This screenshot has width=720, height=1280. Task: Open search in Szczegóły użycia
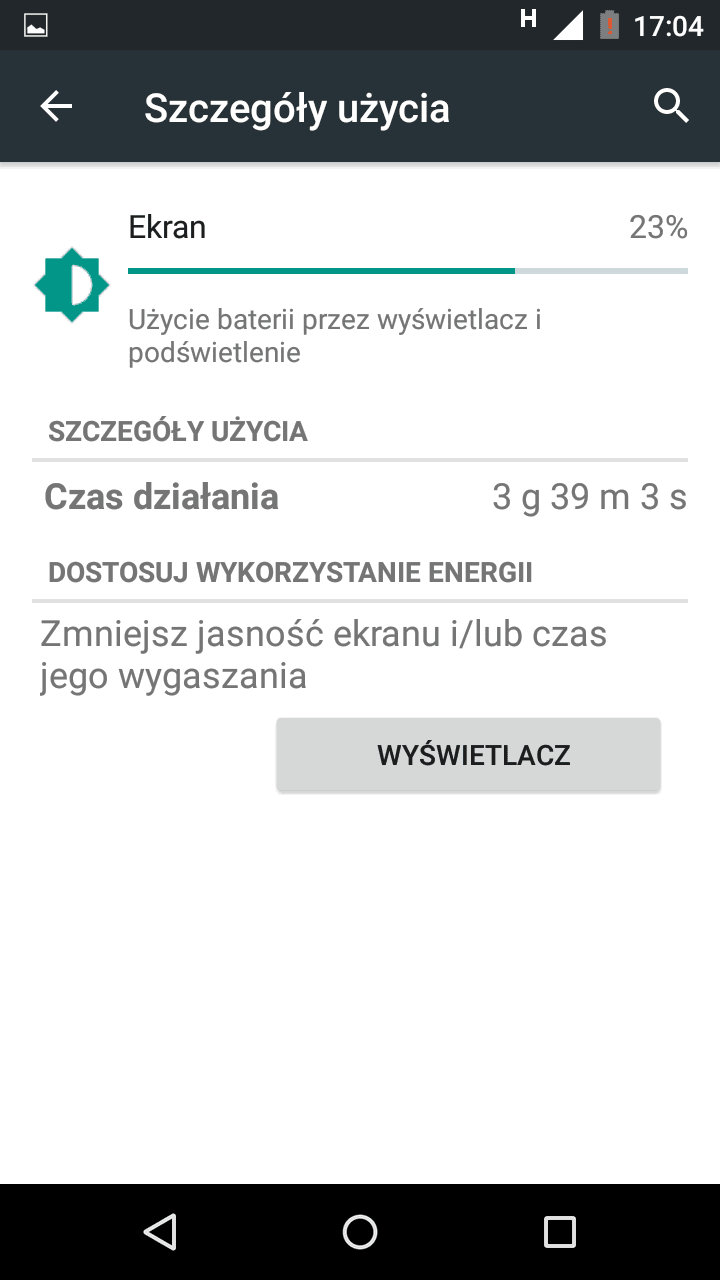click(671, 106)
